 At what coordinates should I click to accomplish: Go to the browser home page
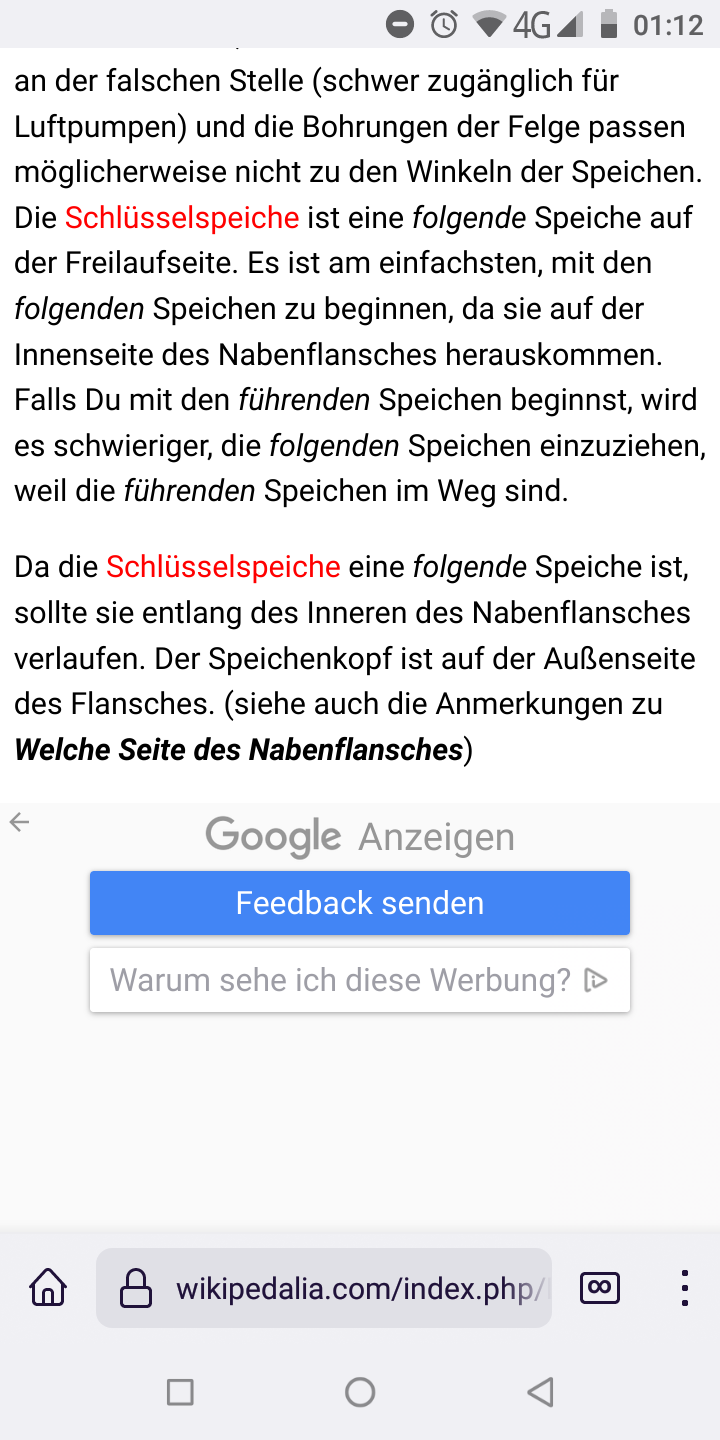tap(48, 1288)
